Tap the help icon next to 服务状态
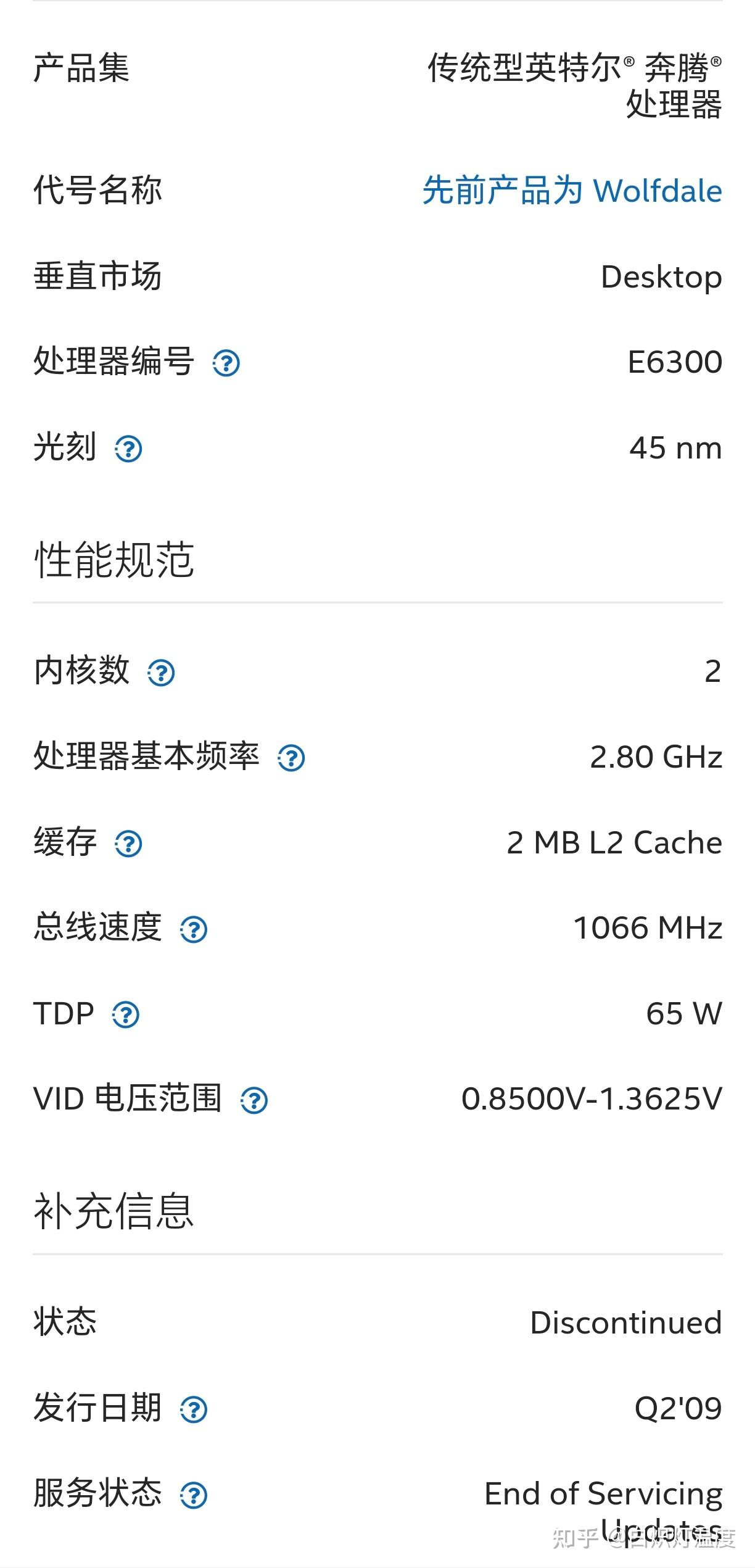 pyautogui.click(x=194, y=1496)
